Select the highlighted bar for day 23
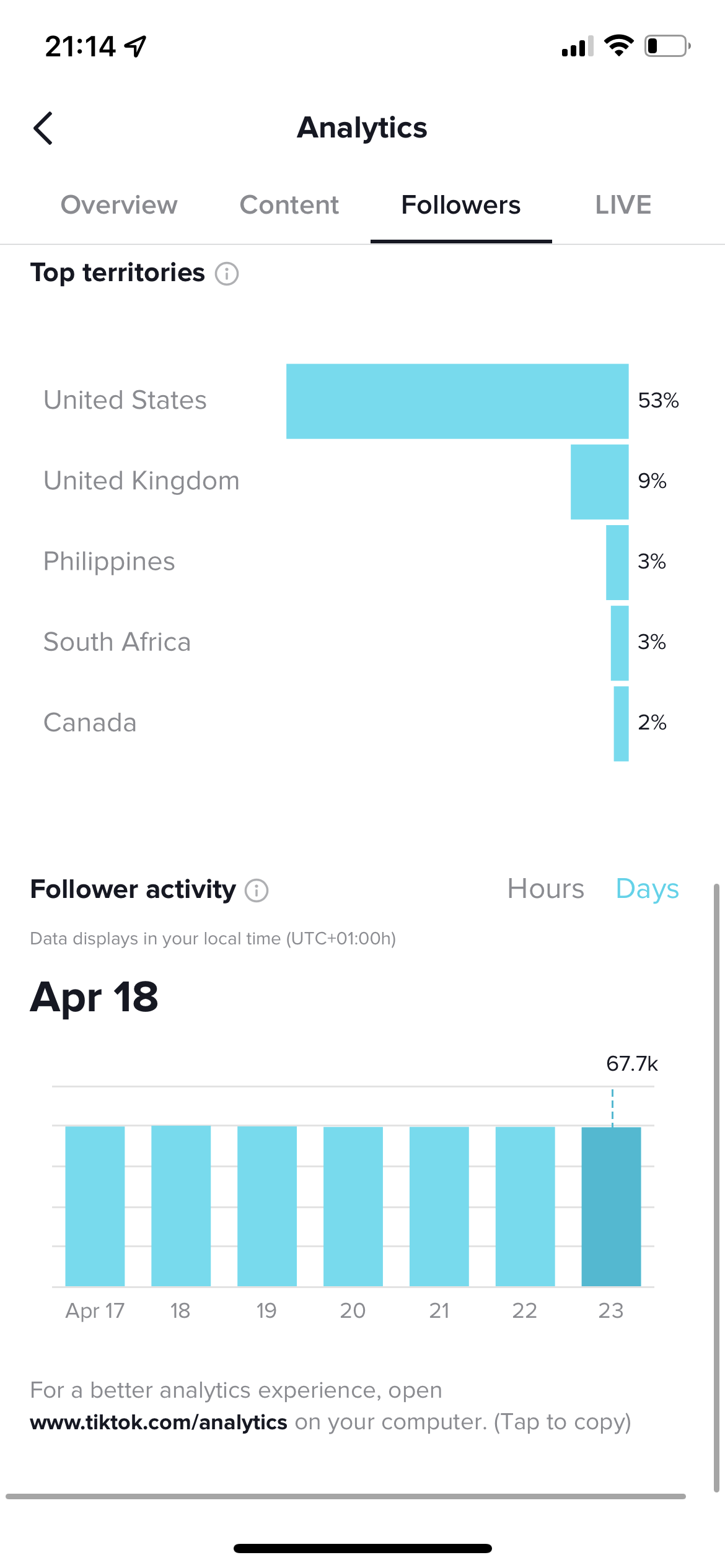This screenshot has height=1568, width=725. click(x=611, y=1206)
